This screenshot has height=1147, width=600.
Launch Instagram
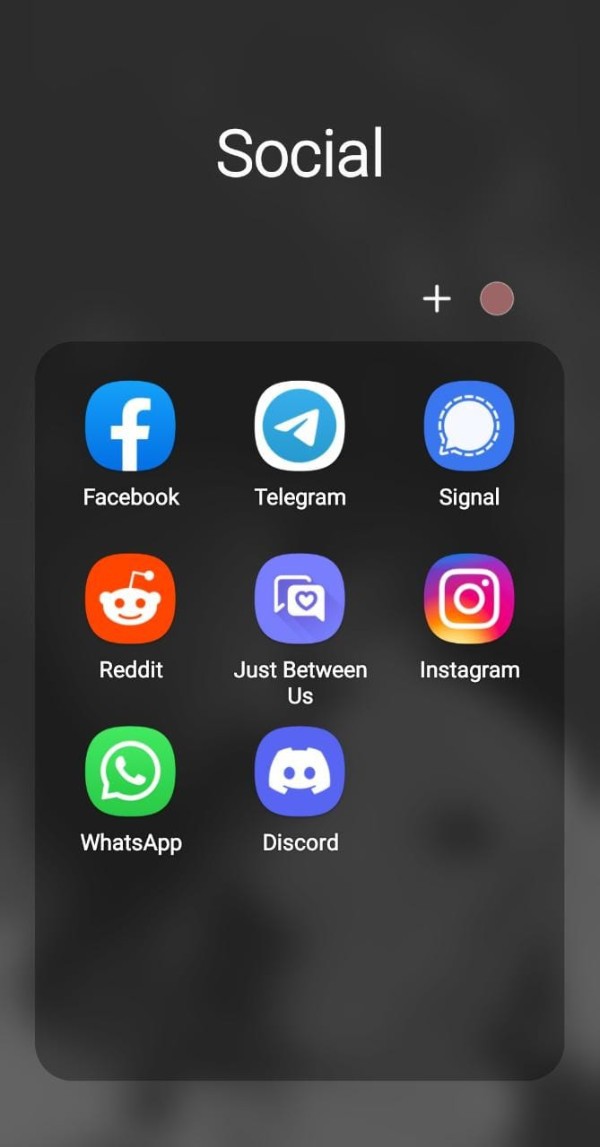click(469, 598)
